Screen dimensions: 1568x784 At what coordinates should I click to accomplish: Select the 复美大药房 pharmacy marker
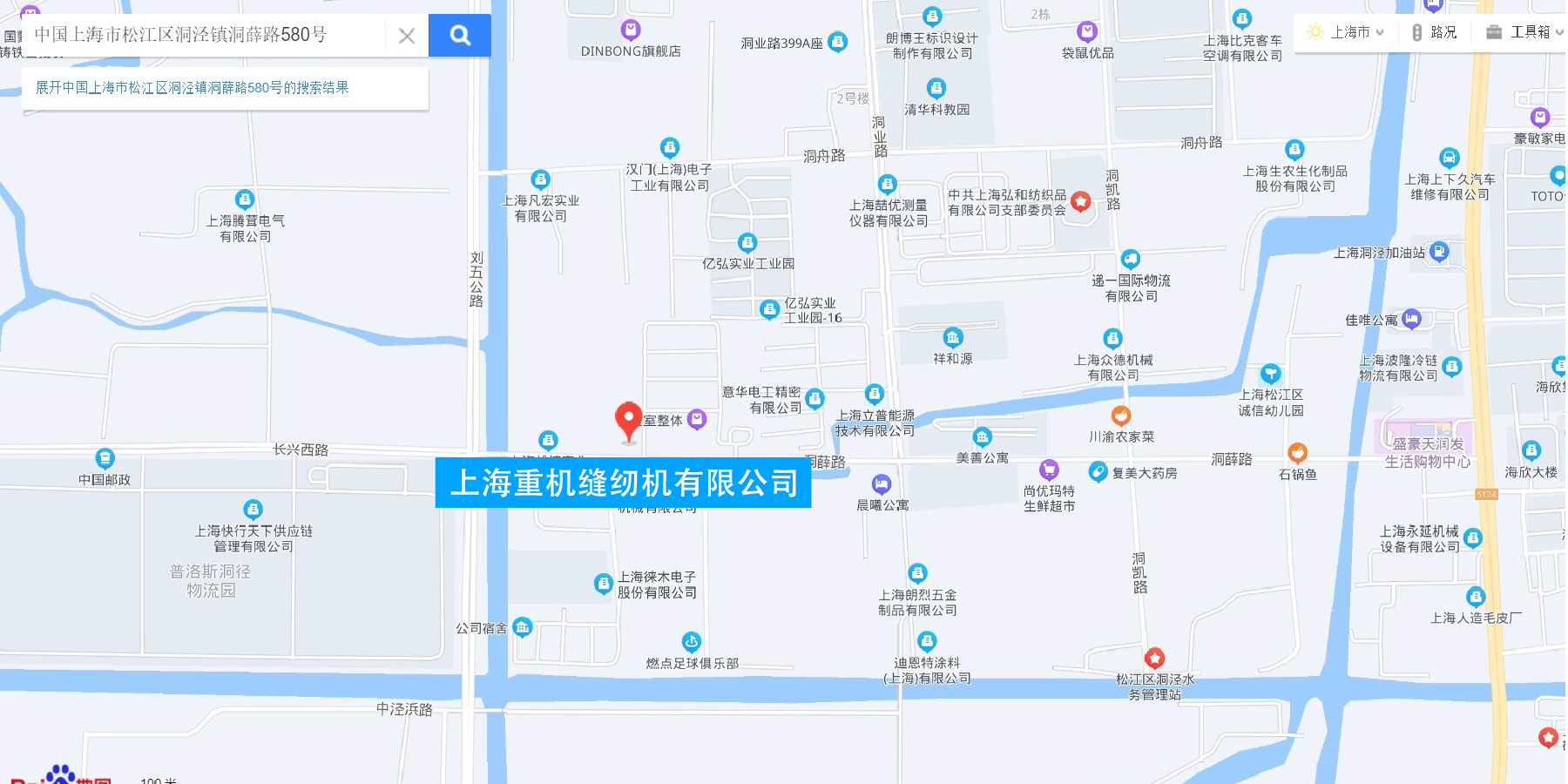coord(1098,472)
